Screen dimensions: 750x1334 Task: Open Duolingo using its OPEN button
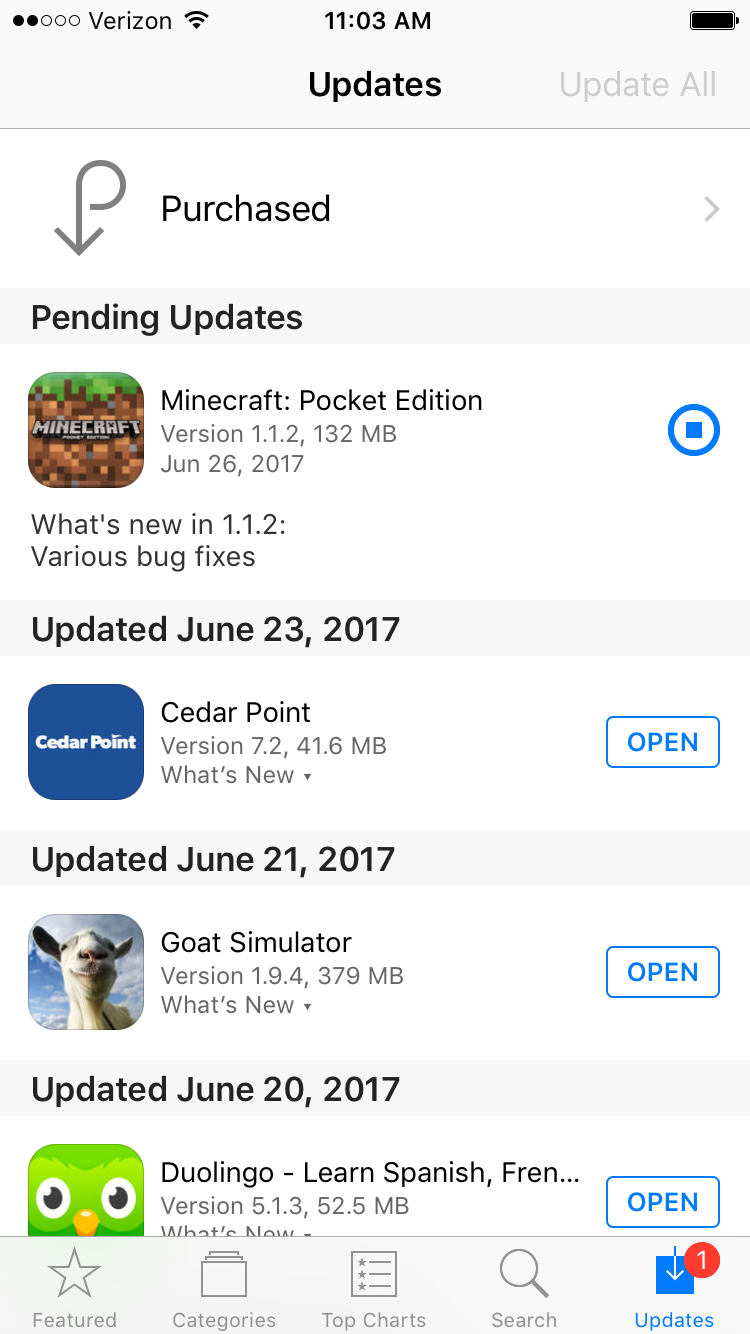(x=663, y=1202)
